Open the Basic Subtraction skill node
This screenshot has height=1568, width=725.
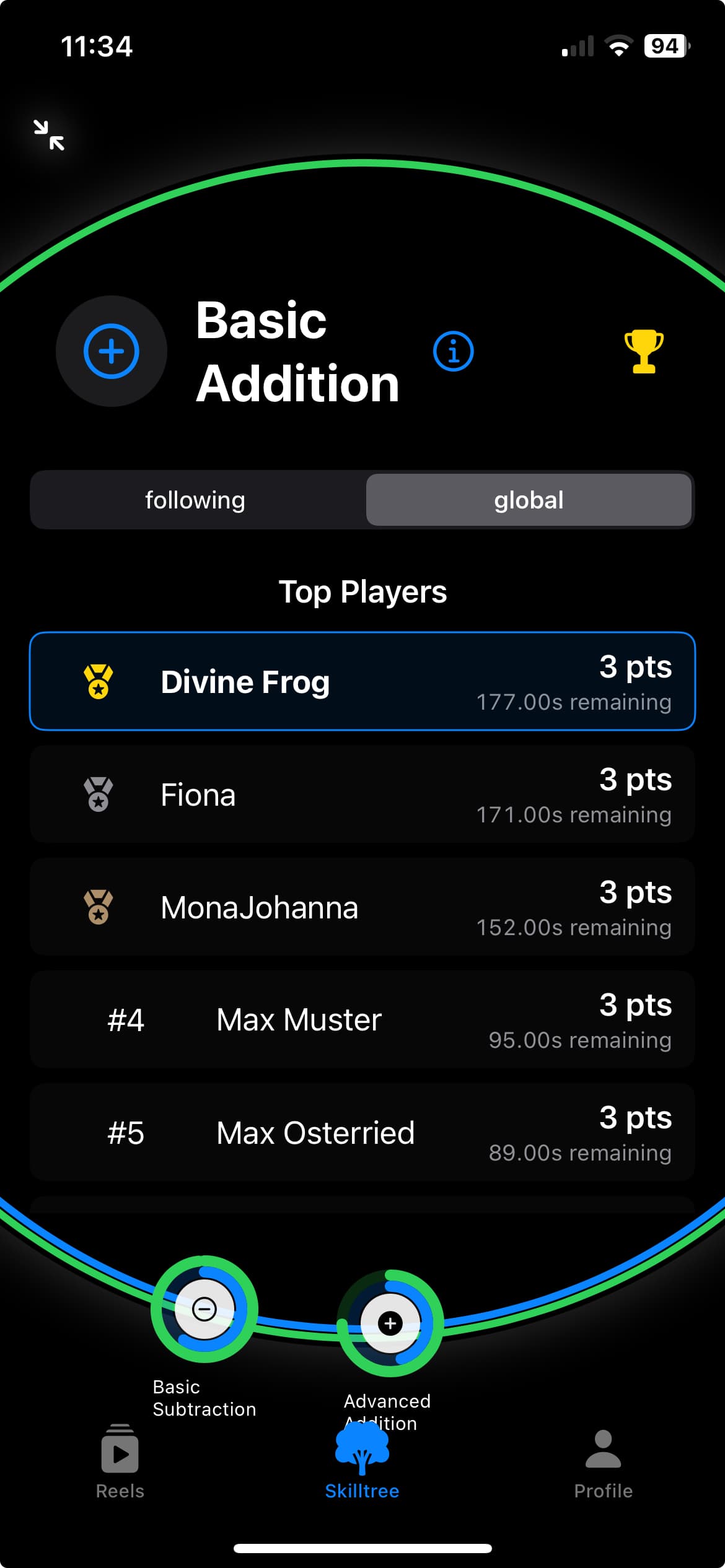tap(204, 1309)
